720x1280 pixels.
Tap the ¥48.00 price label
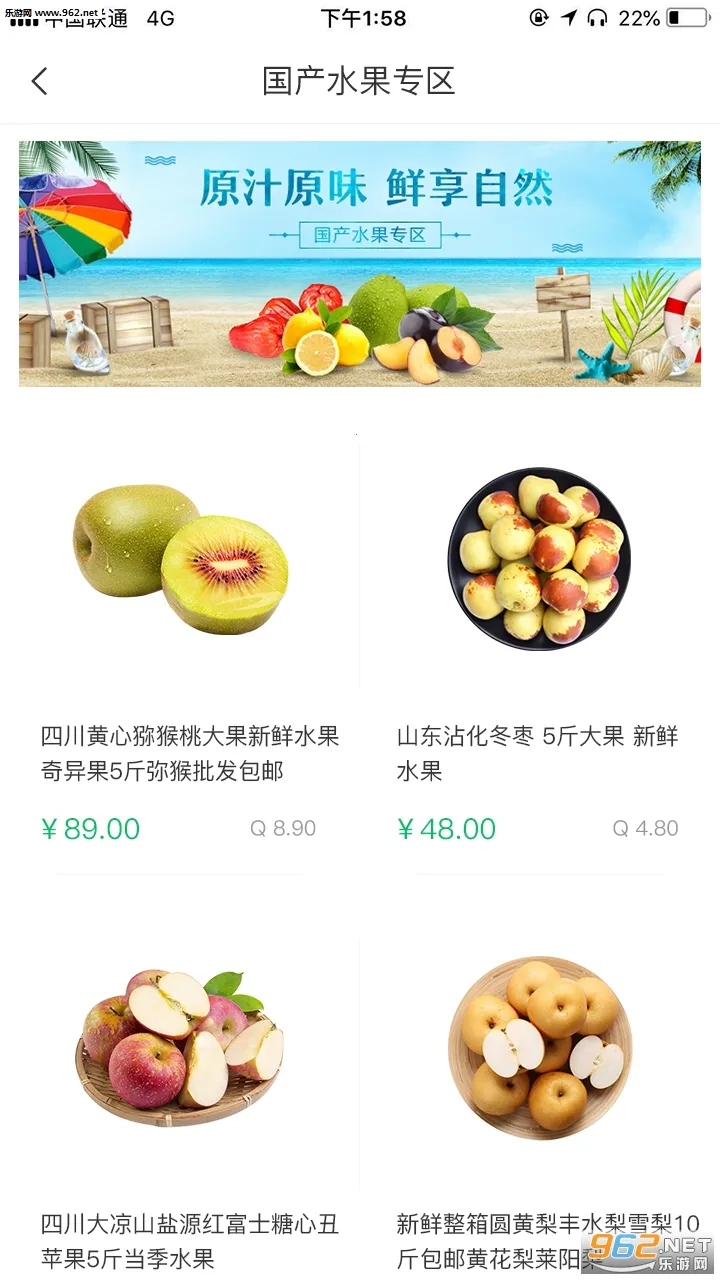click(x=446, y=828)
